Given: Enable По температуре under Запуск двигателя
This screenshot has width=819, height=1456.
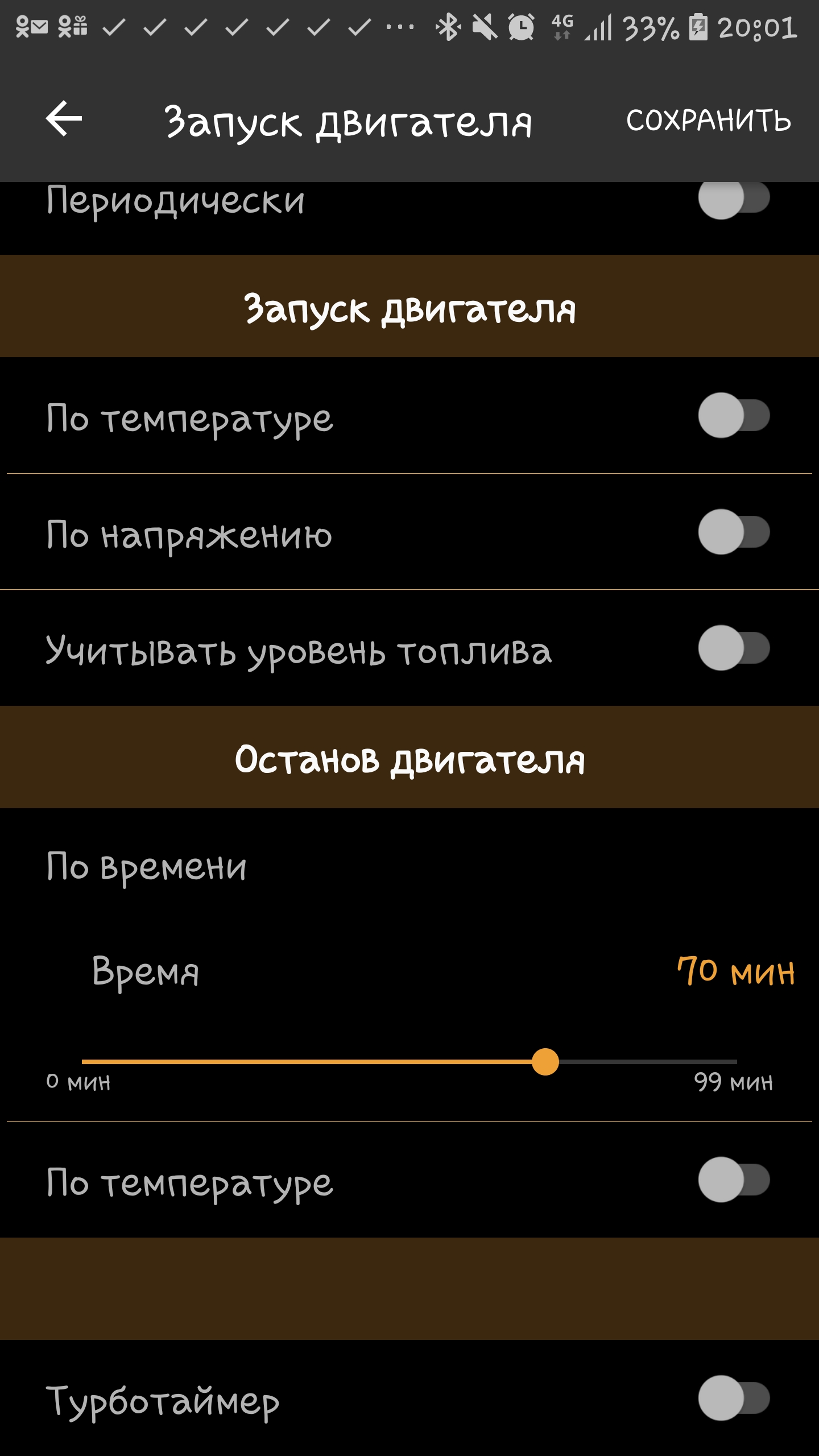Looking at the screenshot, I should (734, 416).
